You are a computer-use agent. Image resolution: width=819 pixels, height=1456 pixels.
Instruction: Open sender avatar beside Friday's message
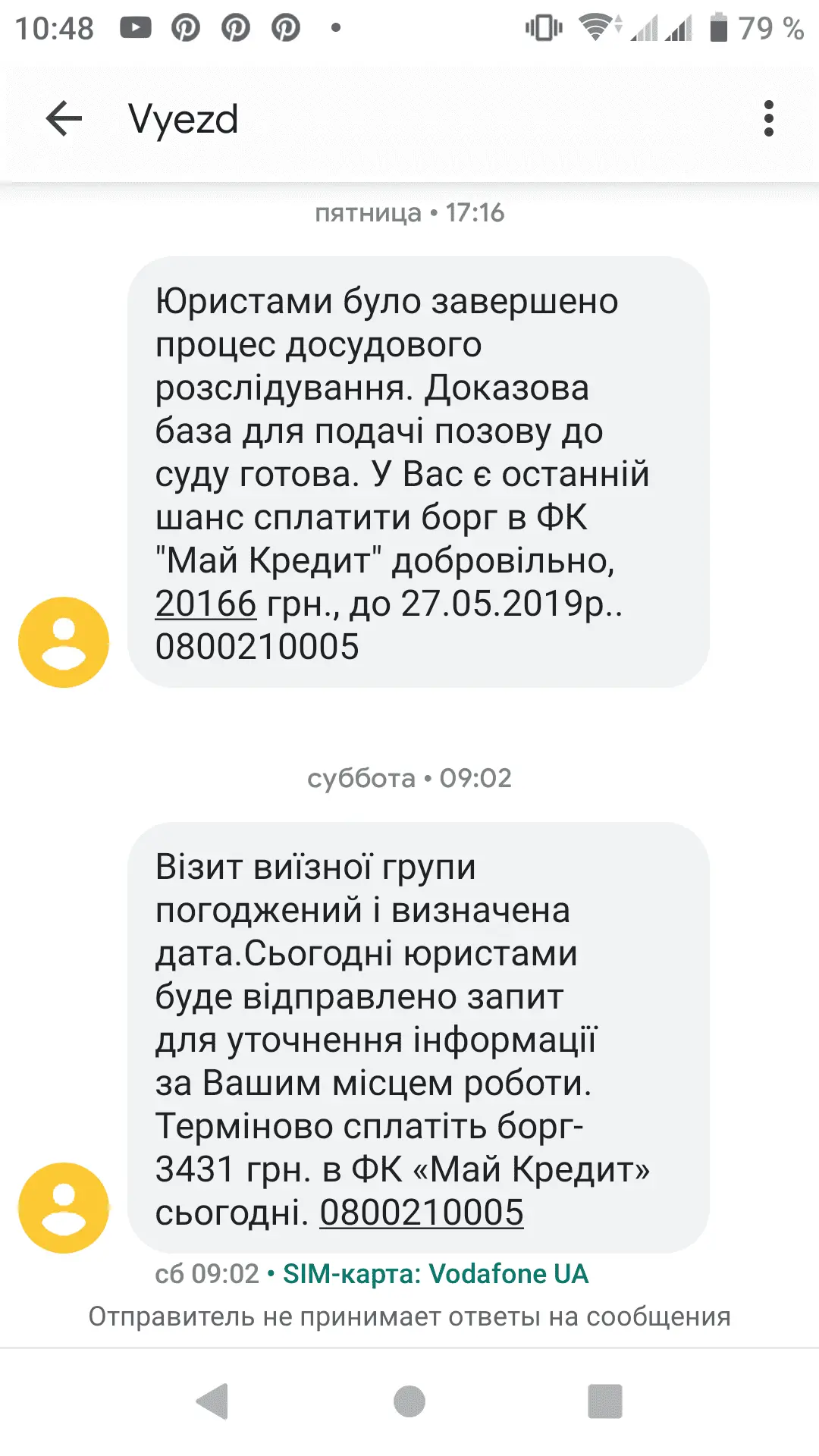[64, 642]
